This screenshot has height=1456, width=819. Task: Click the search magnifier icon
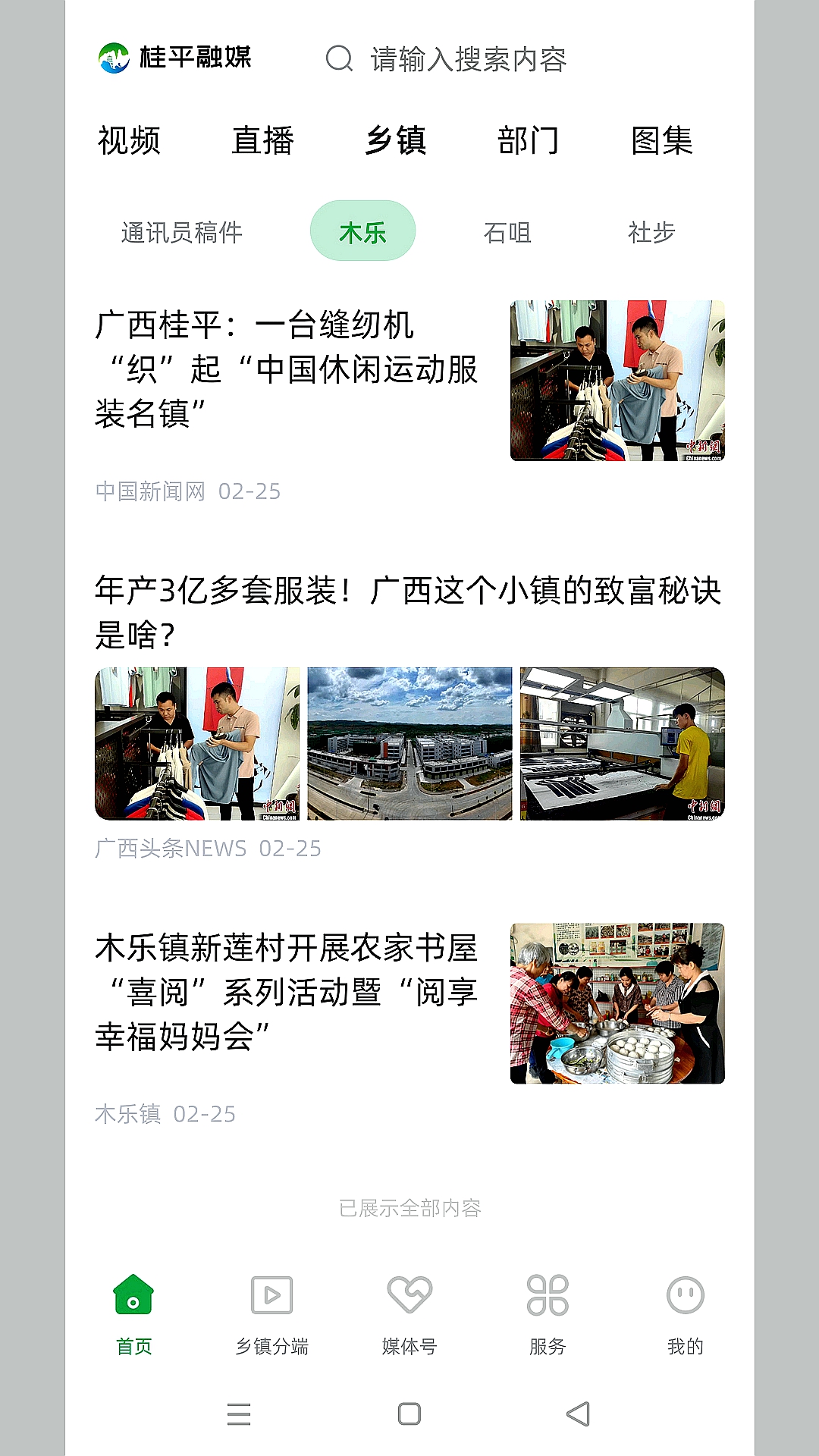coord(339,61)
